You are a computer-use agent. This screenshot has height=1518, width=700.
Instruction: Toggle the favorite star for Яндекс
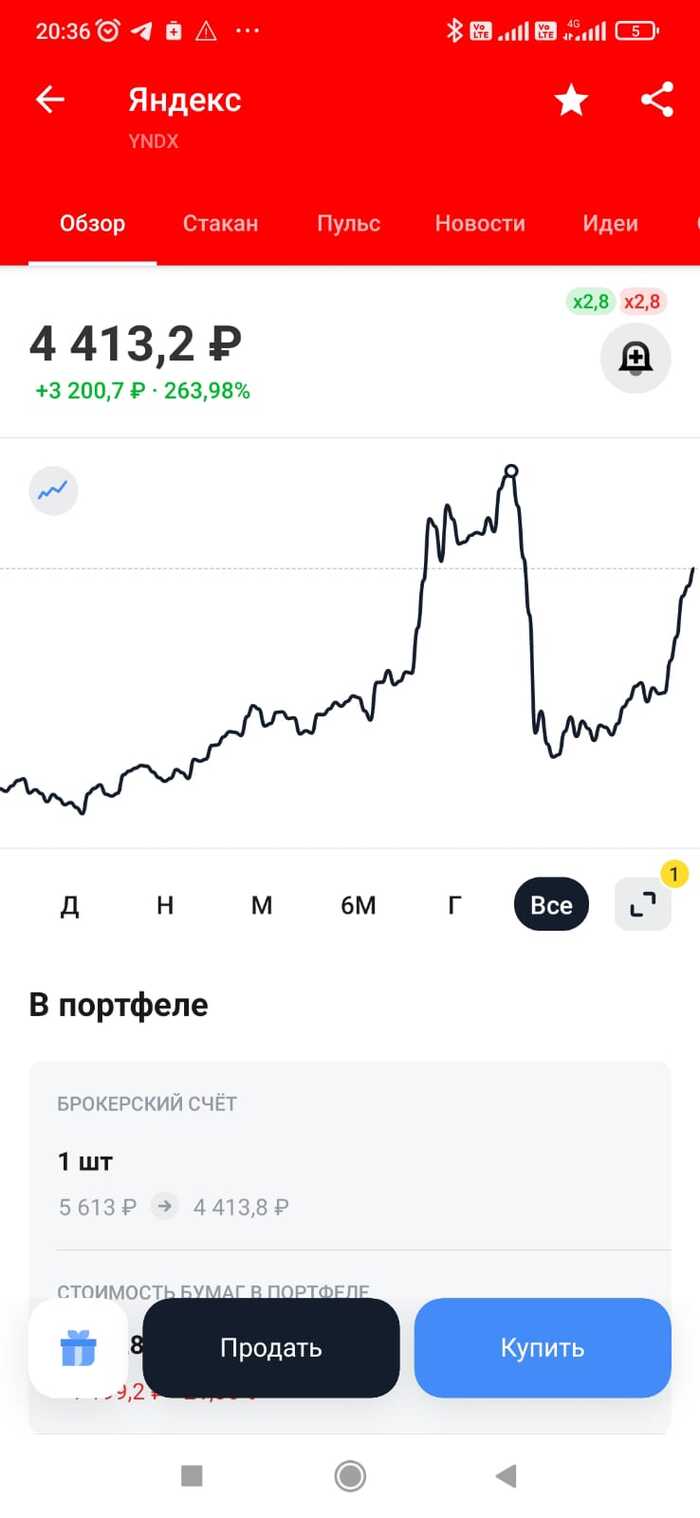[x=571, y=100]
